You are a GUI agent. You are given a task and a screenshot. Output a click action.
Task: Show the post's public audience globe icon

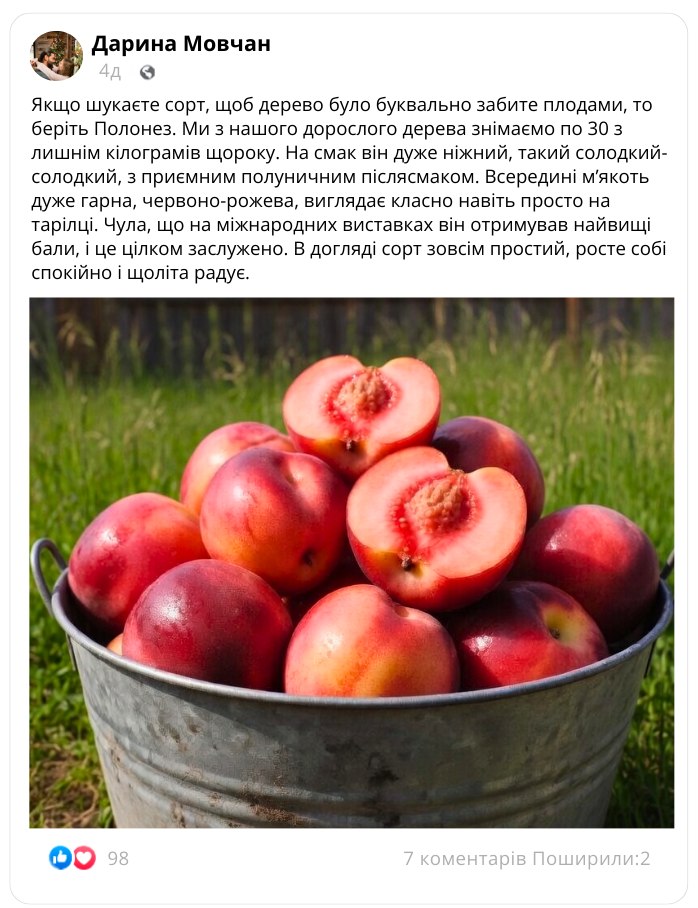pos(148,72)
